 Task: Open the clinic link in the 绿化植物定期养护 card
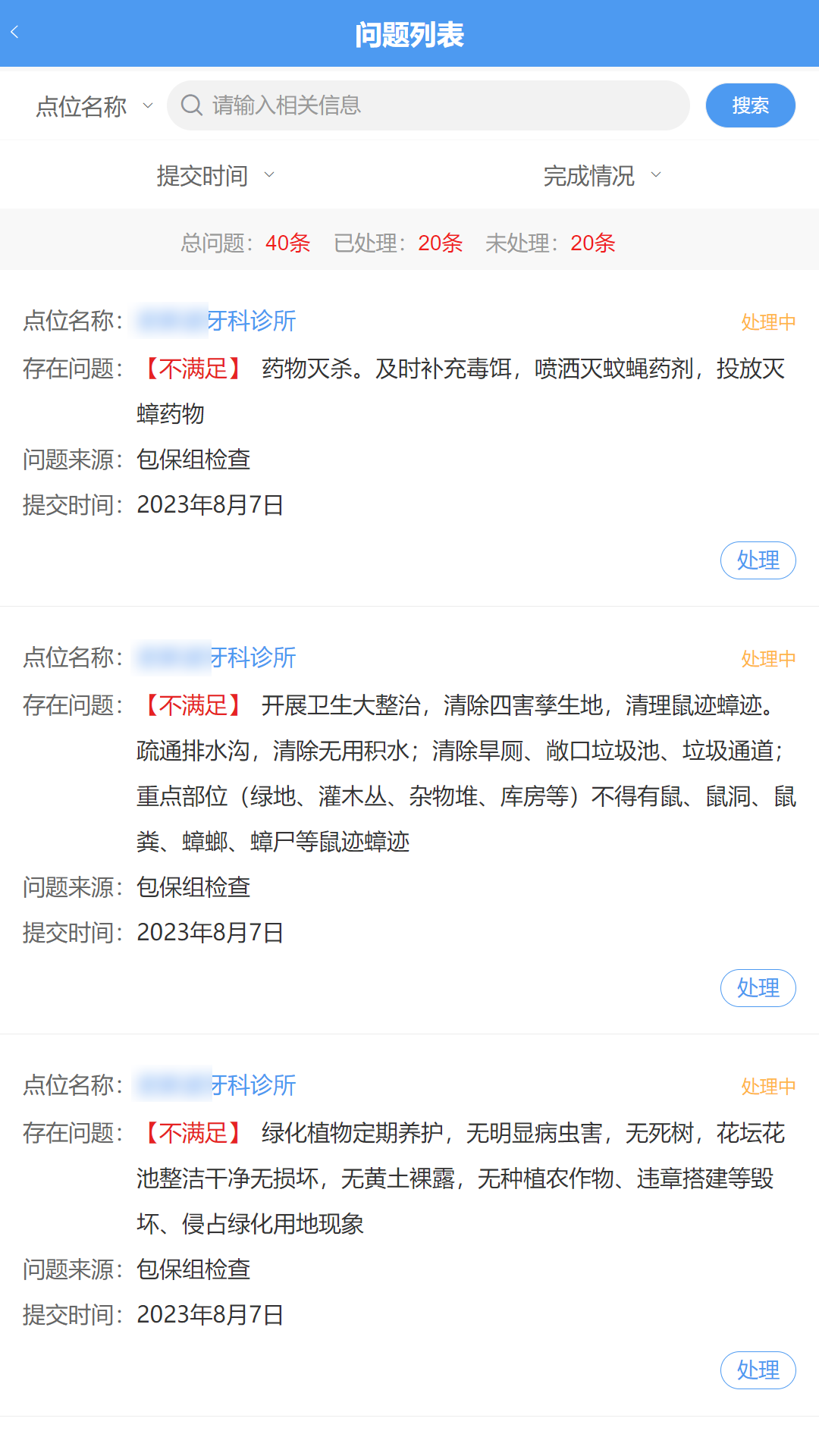217,1085
